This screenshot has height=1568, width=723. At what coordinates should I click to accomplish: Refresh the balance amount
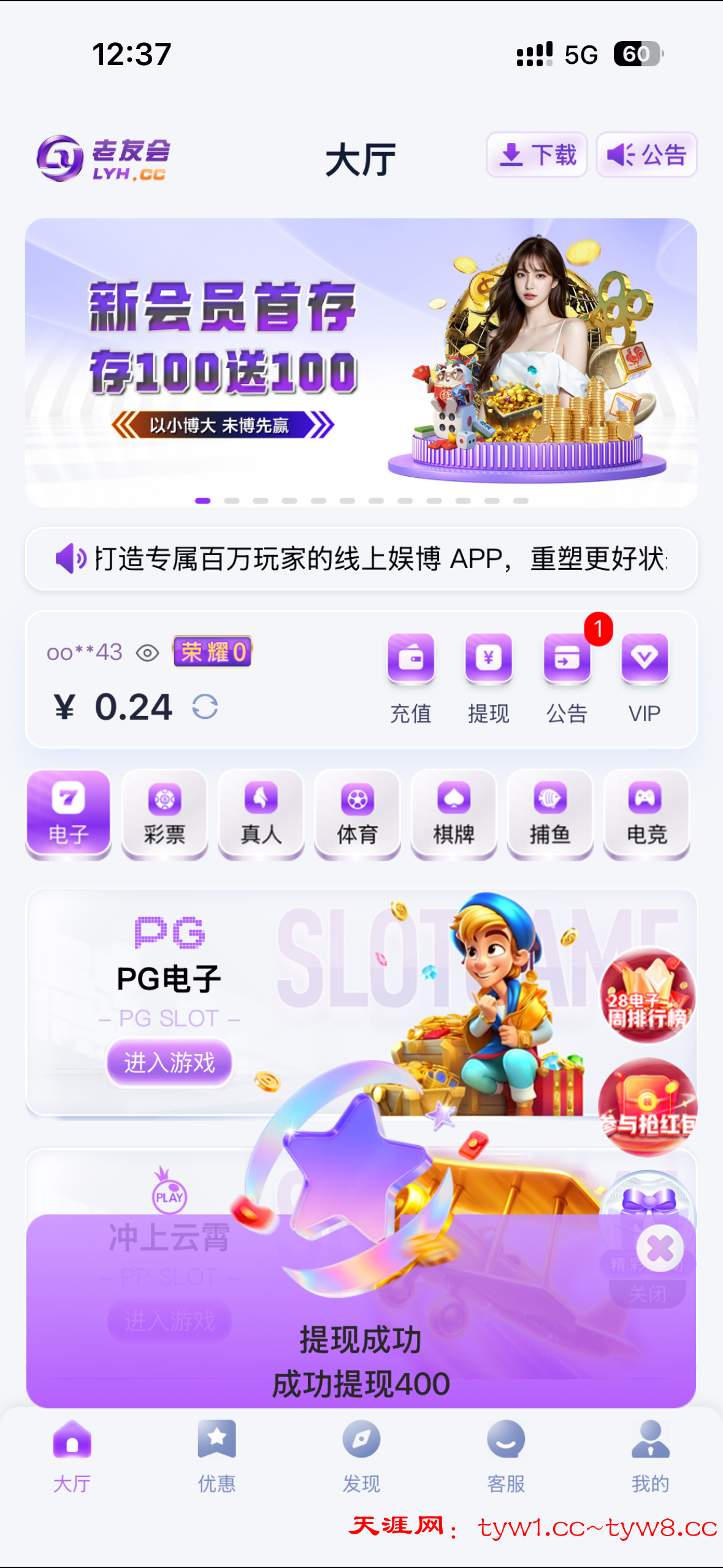point(205,707)
